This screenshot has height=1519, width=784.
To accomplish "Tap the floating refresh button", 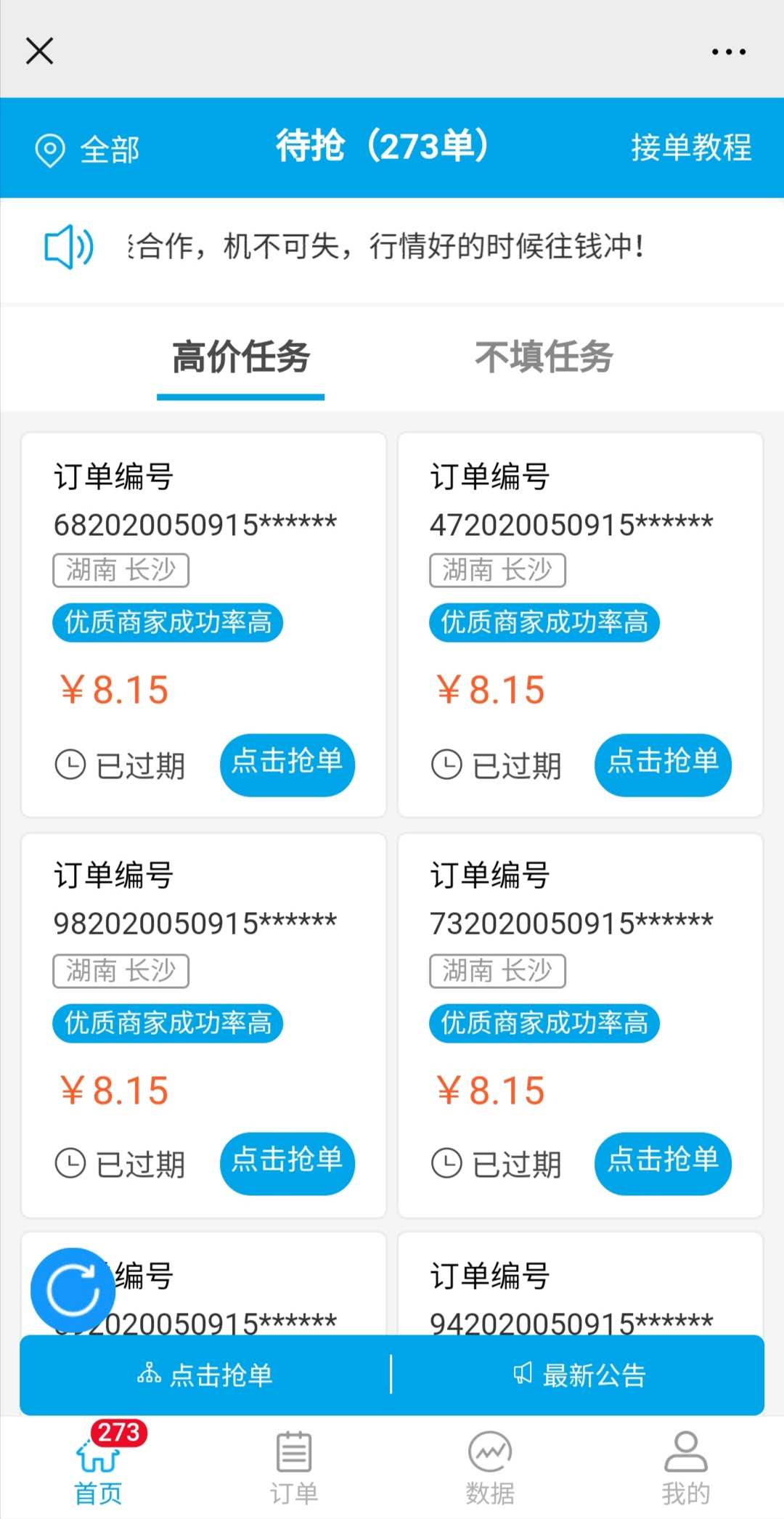I will click(73, 1290).
